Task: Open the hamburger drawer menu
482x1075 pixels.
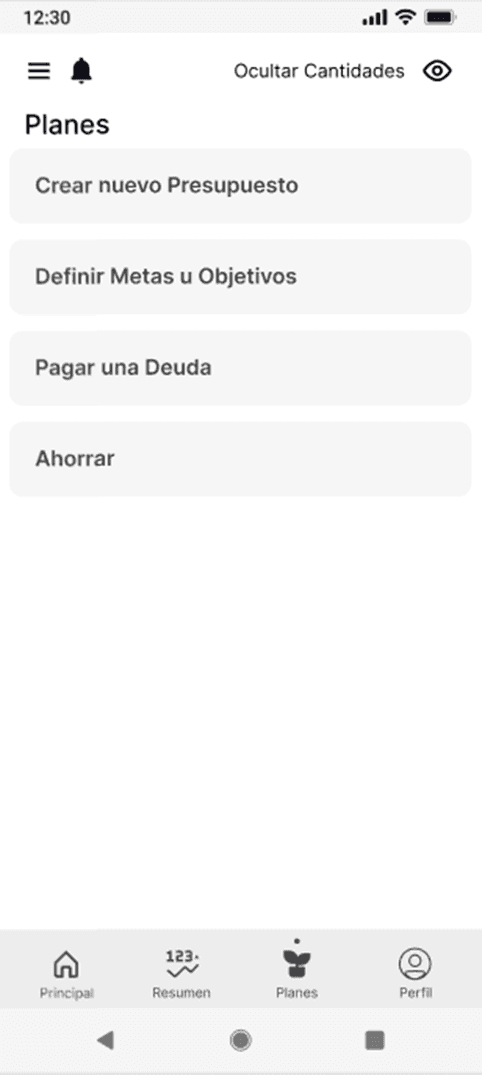Action: 39,71
